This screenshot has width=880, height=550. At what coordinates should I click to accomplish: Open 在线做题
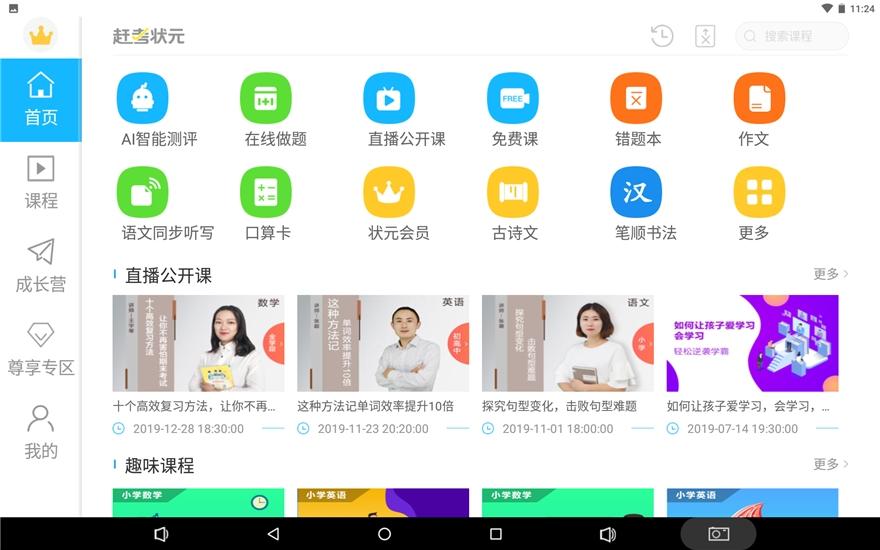pyautogui.click(x=266, y=99)
